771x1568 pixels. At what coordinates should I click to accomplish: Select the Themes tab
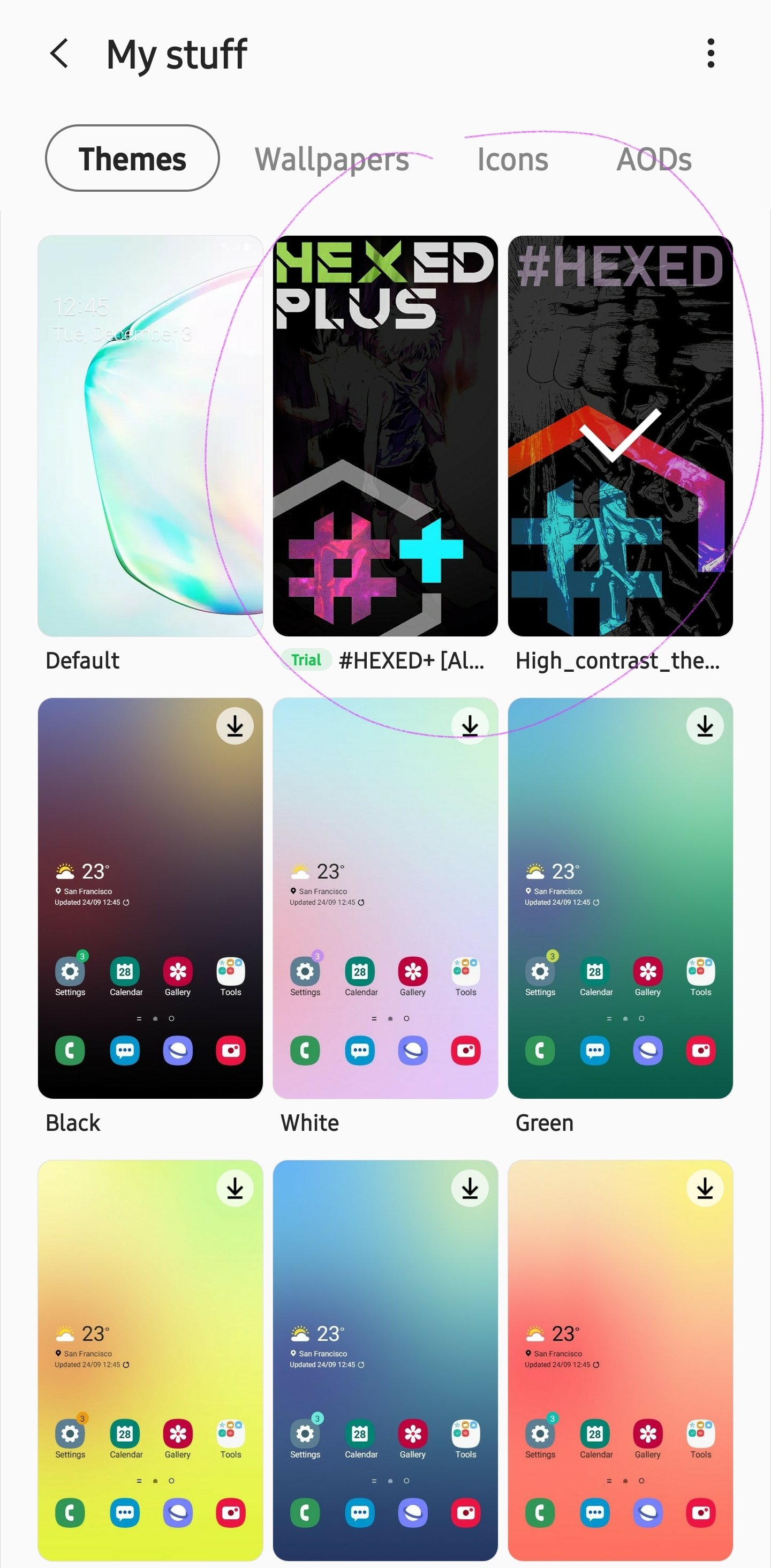click(x=132, y=159)
